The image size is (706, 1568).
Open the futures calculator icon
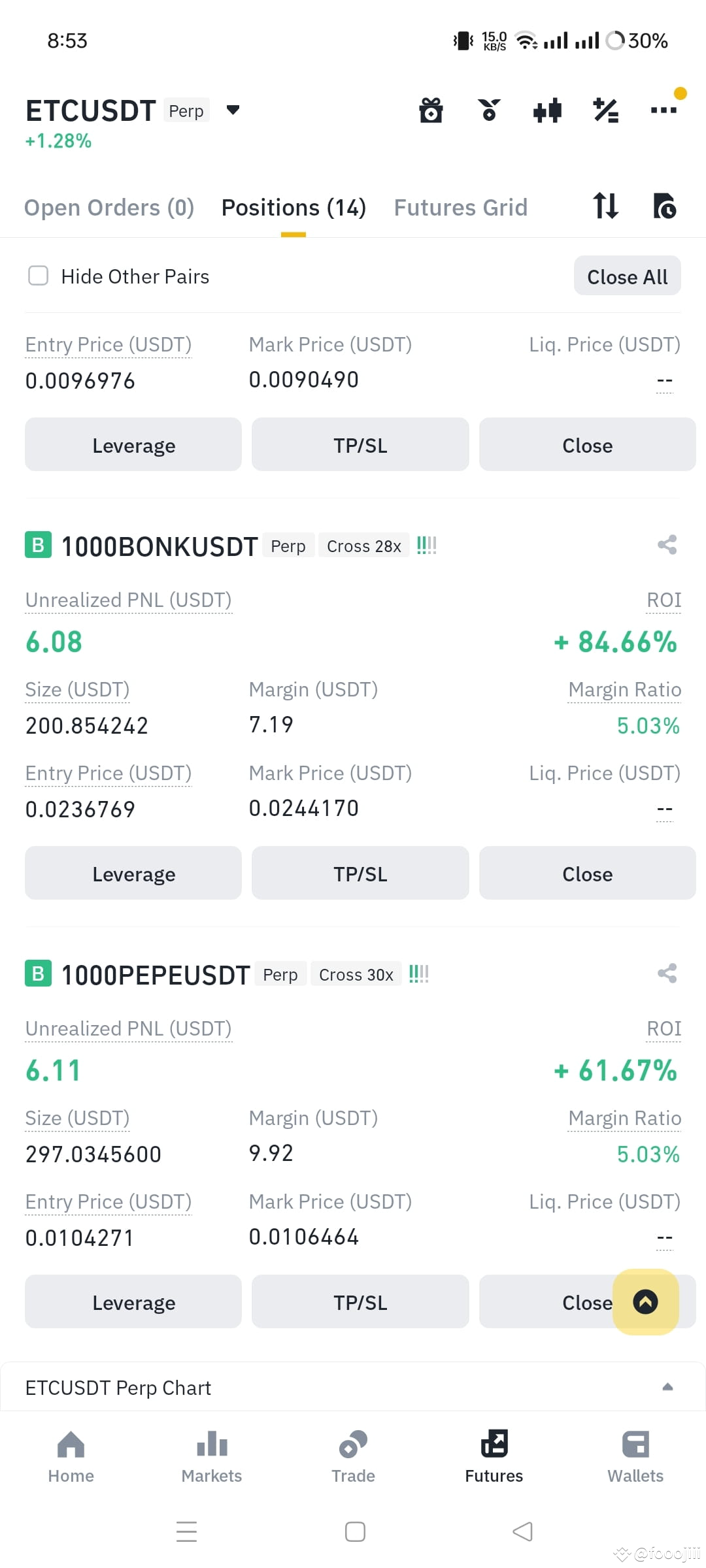[605, 110]
